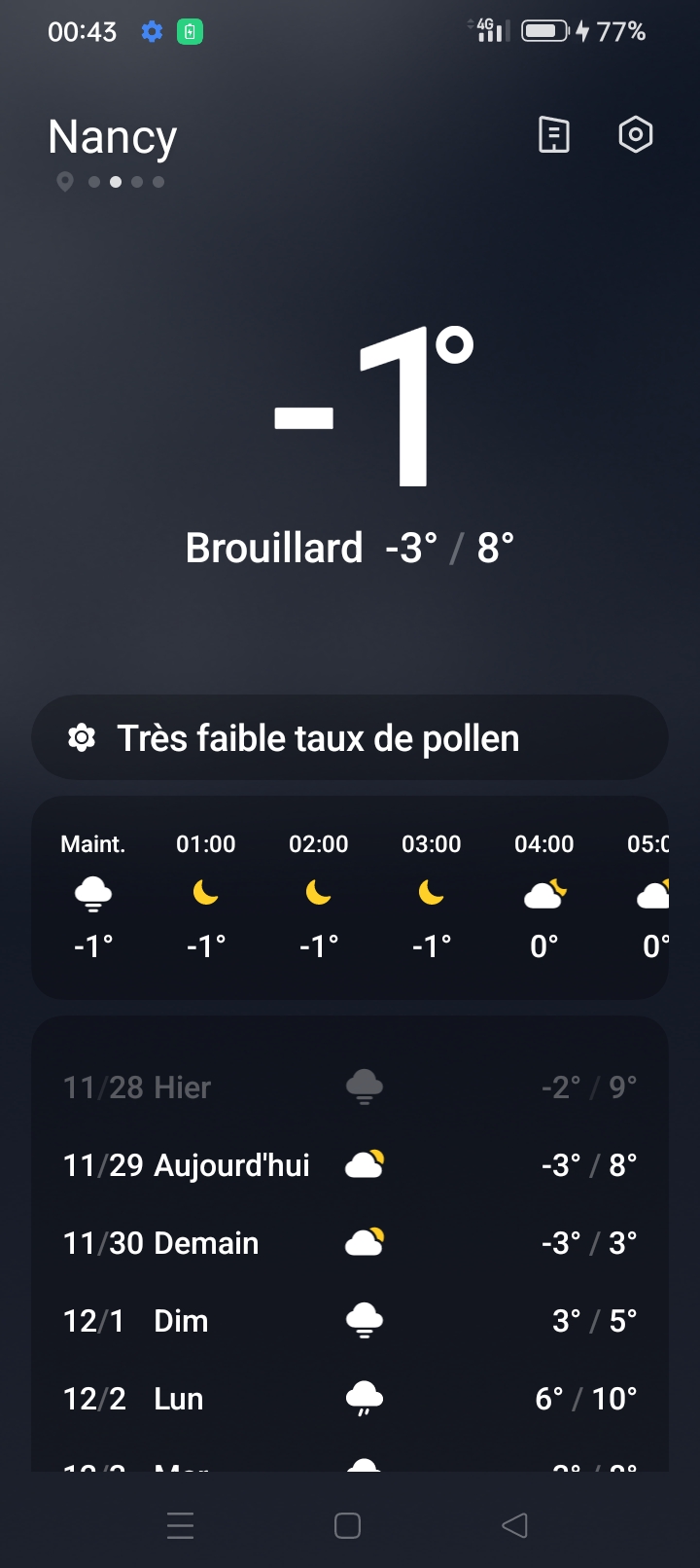Go to the home screen
Screen dimensions: 700x1568
click(x=347, y=1525)
